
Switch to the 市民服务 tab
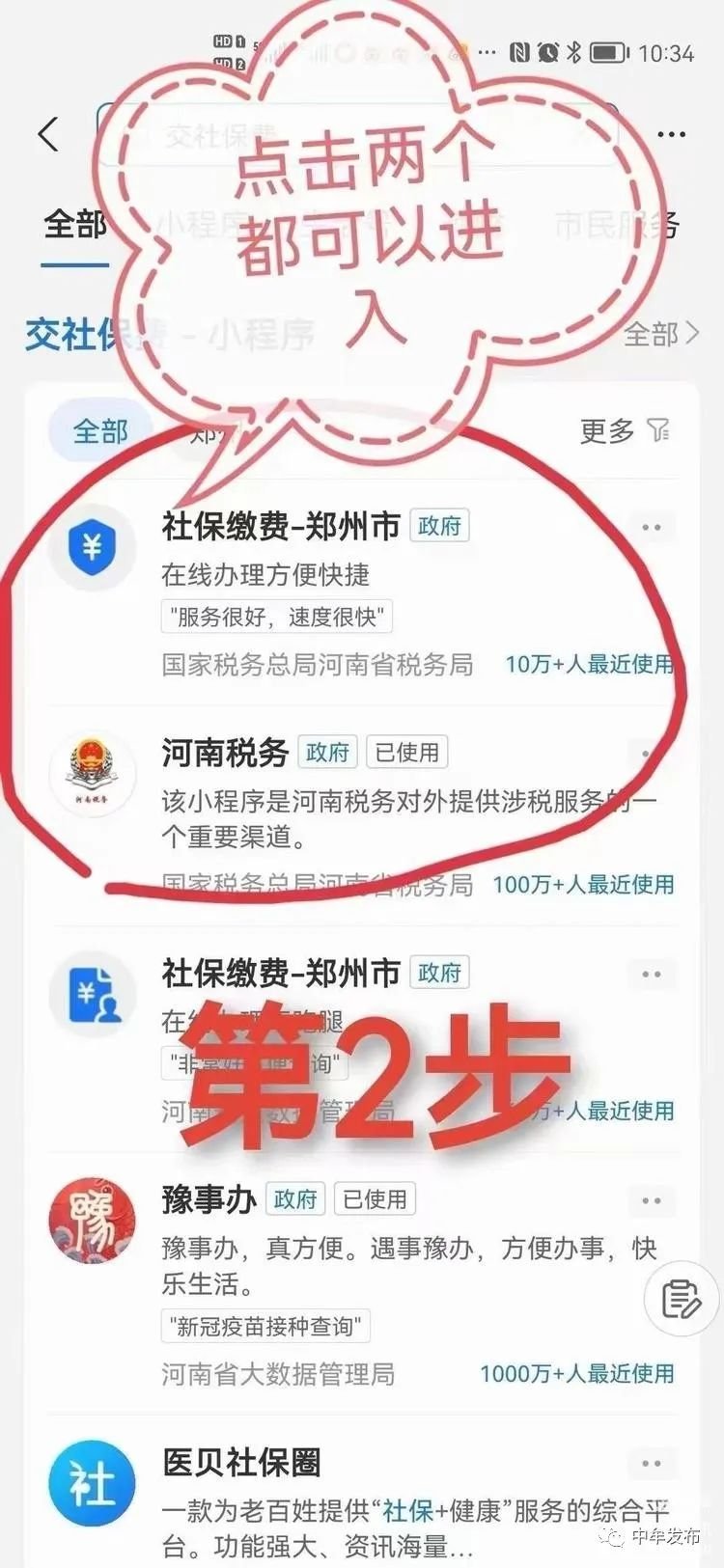[617, 225]
